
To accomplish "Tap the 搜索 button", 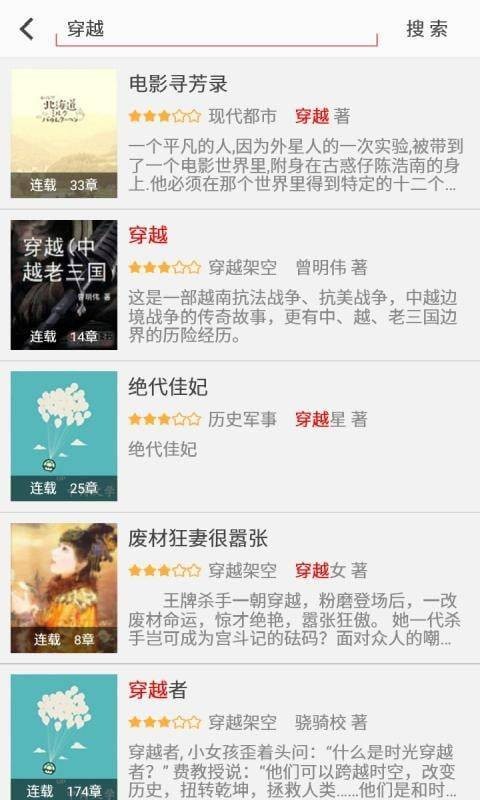I will point(427,29).
